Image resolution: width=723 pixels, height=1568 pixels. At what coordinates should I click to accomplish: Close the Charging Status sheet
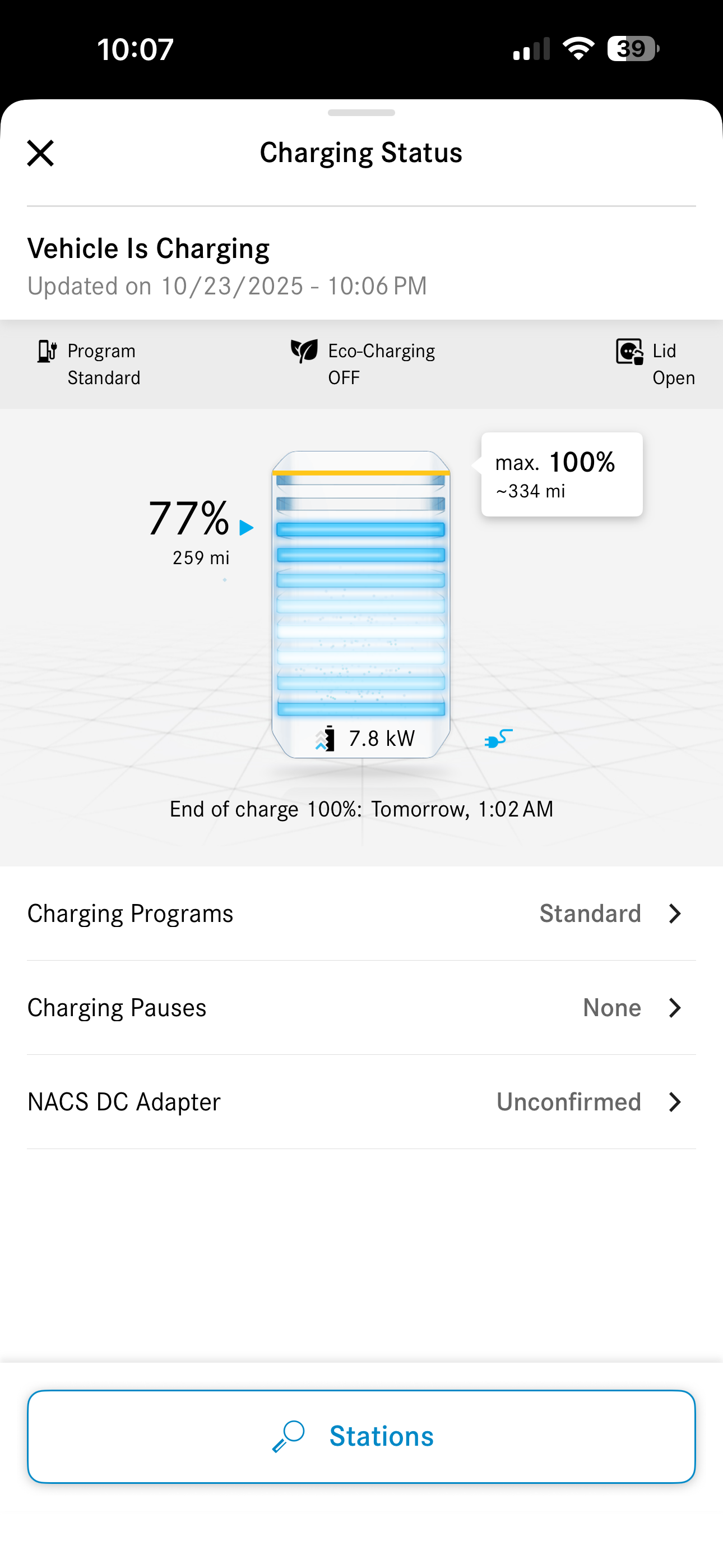click(41, 153)
